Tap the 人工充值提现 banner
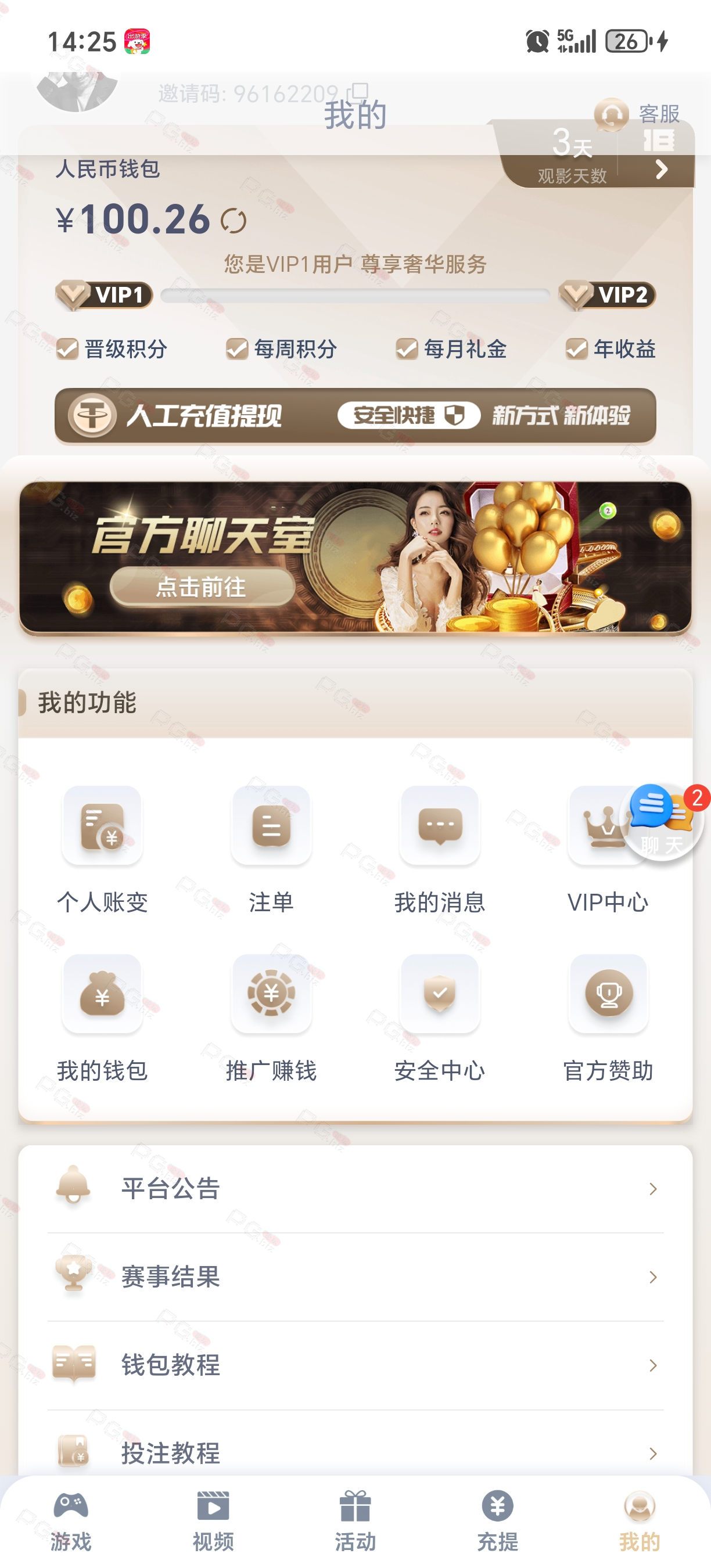711x1568 pixels. 355,416
